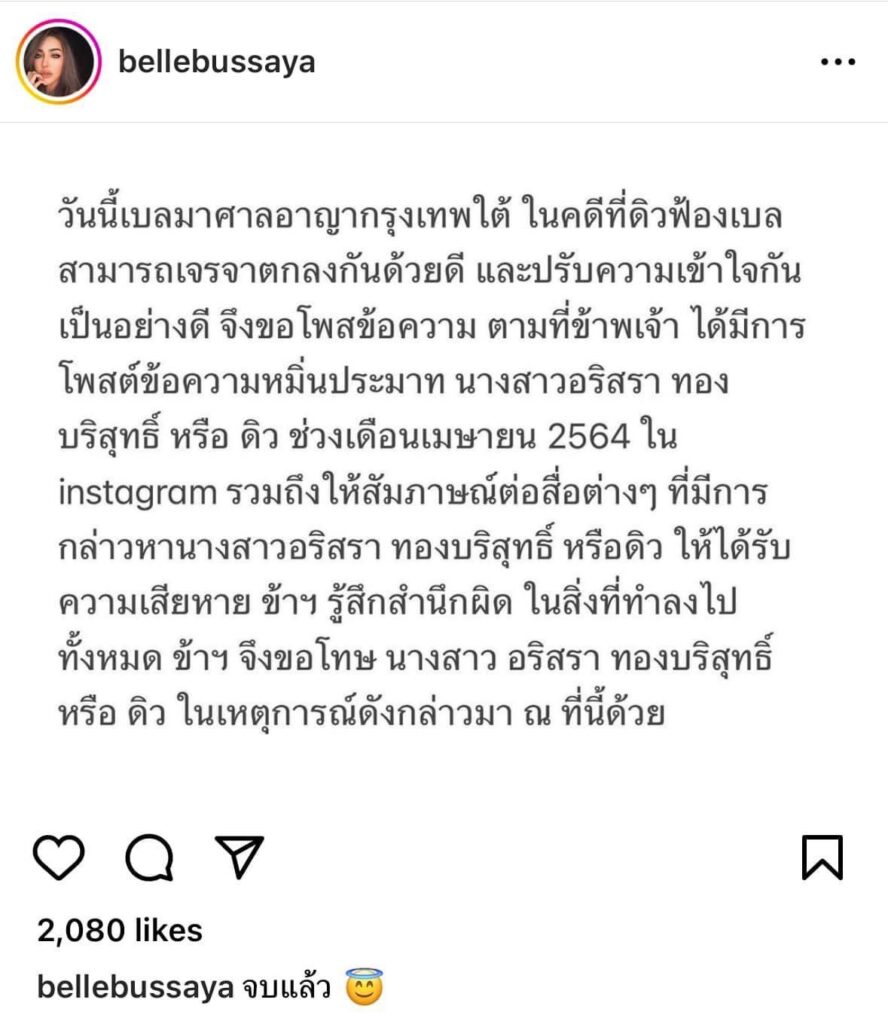Tap bellebussaya username in the caption
The width and height of the screenshot is (888, 1024).
(136, 987)
